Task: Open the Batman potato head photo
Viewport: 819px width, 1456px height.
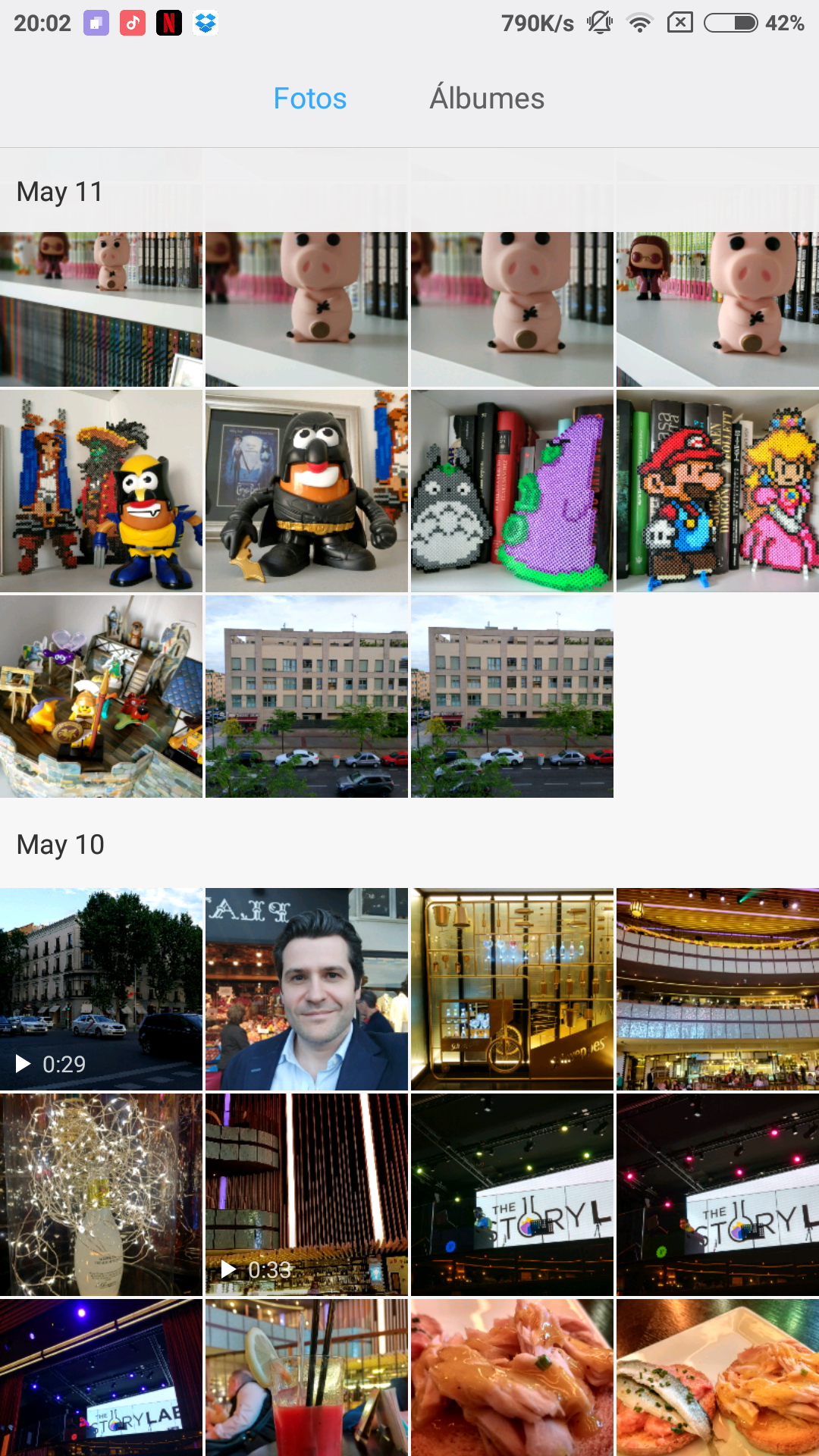Action: pos(306,491)
